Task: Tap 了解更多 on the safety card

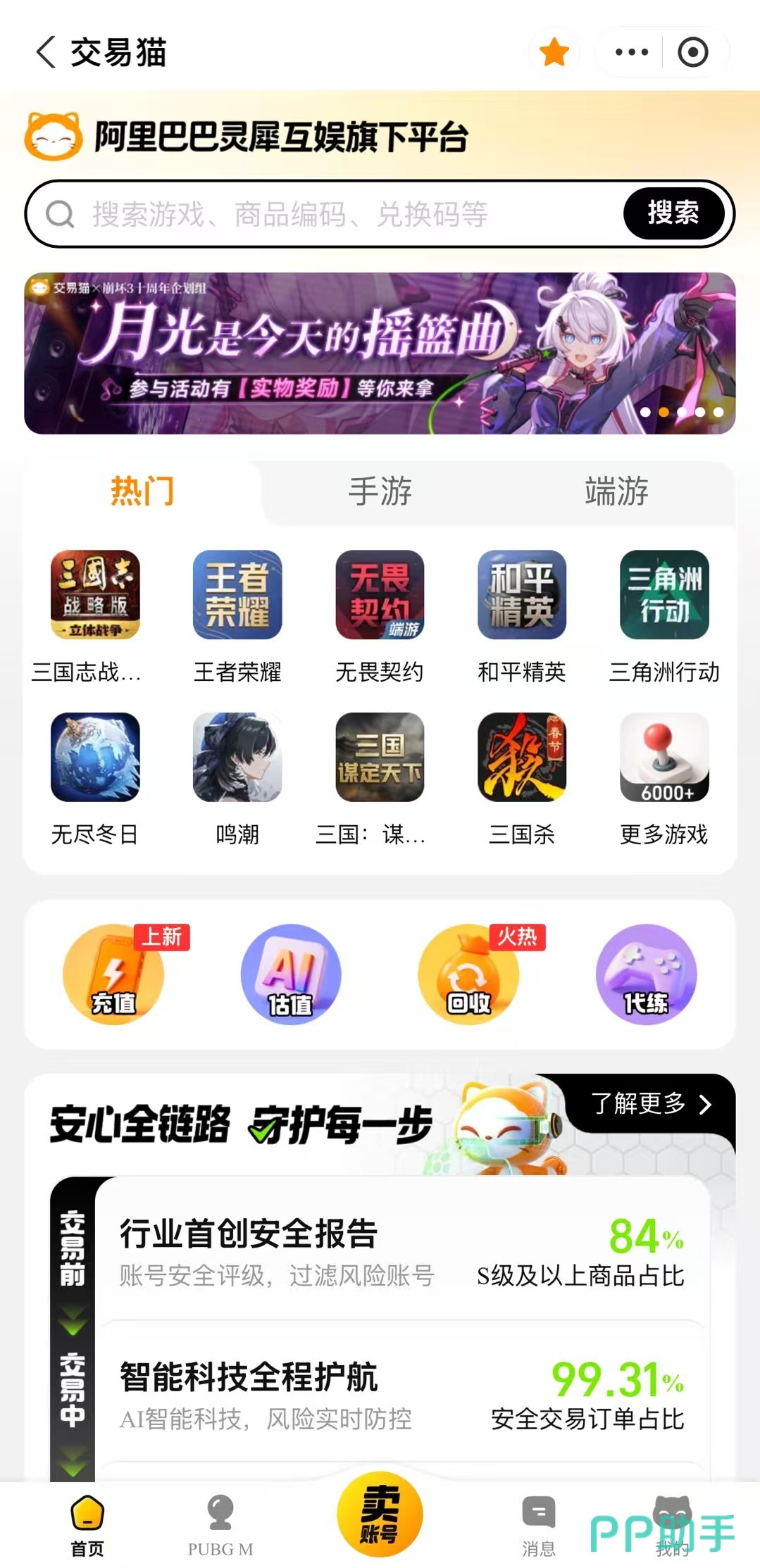Action: [652, 1103]
